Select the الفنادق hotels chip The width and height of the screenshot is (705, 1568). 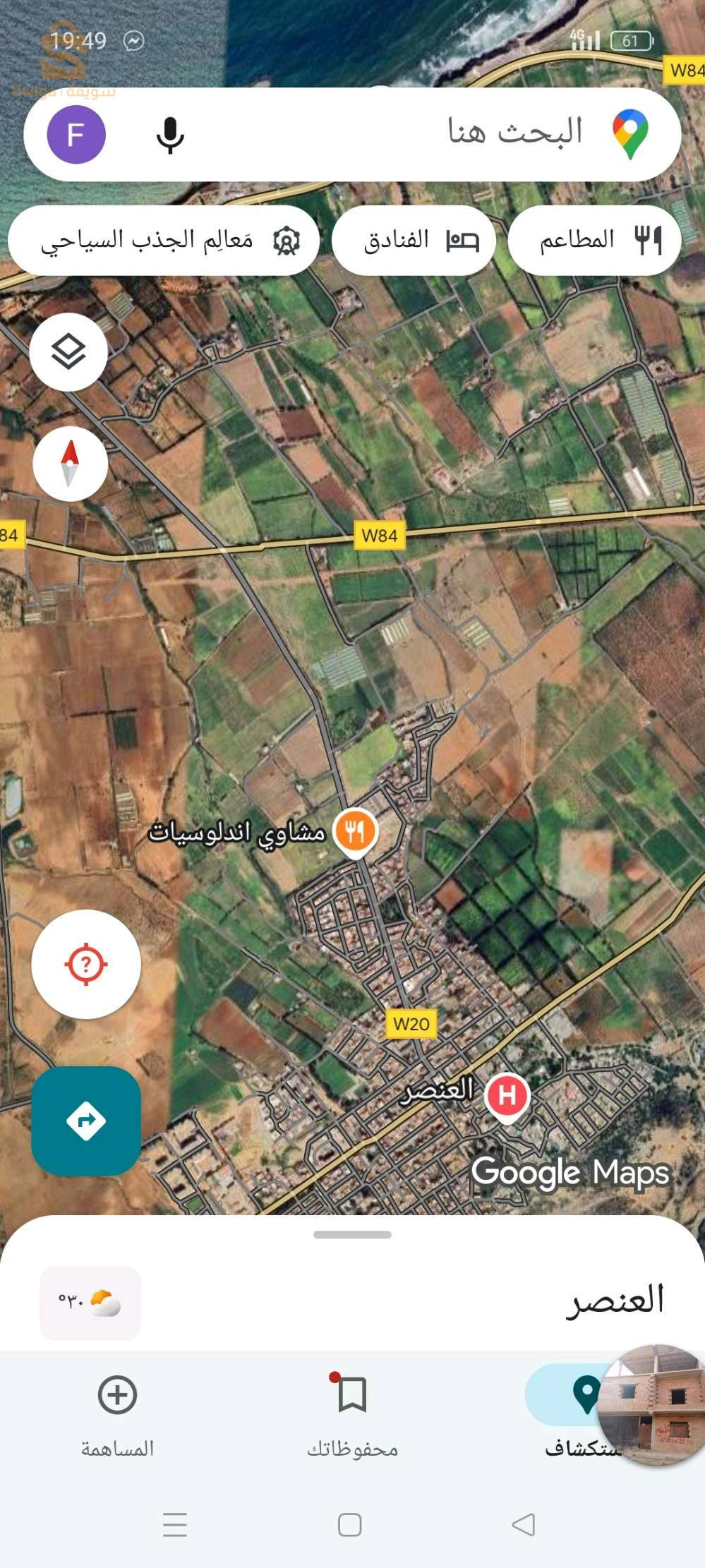(x=414, y=241)
